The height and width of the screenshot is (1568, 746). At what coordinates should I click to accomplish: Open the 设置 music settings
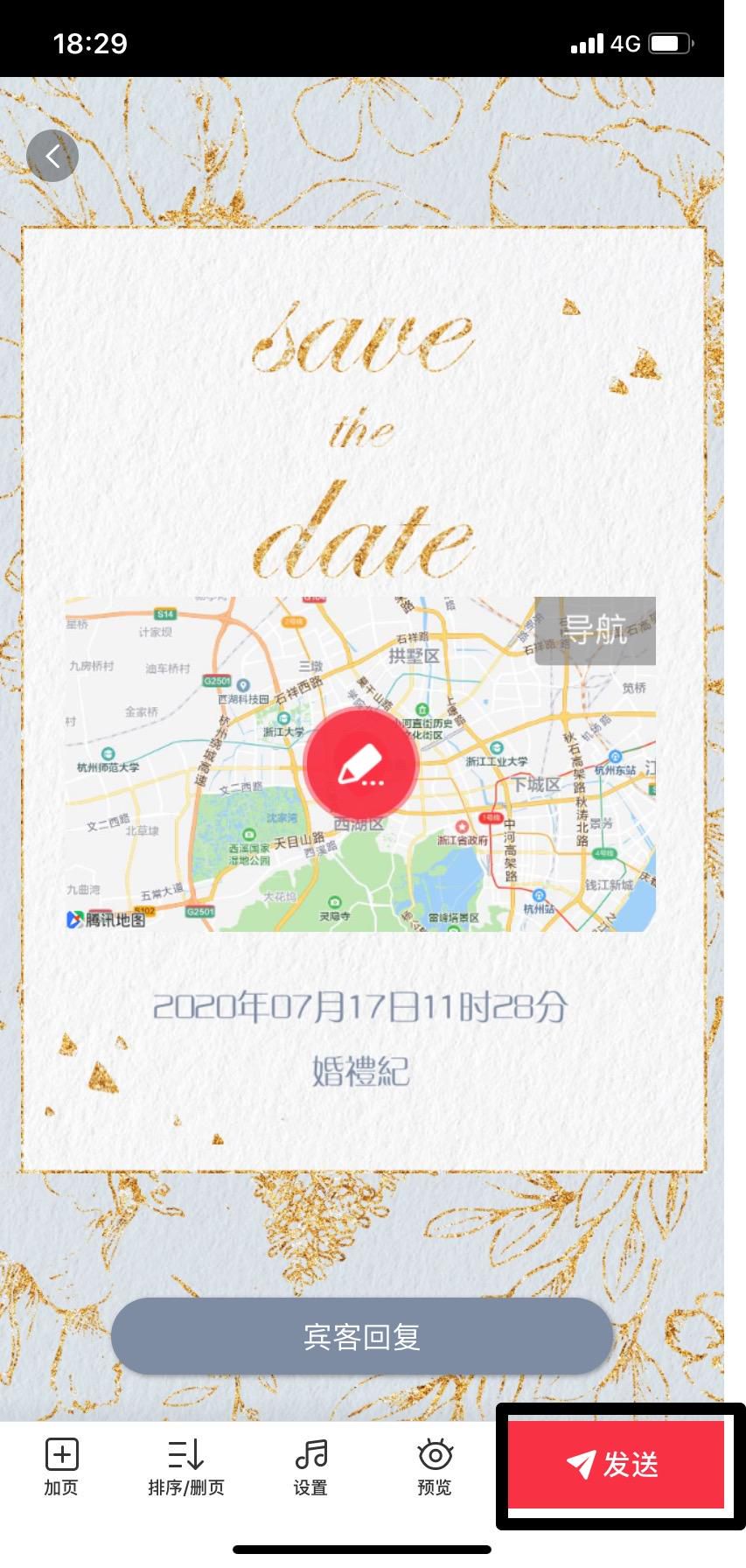click(x=310, y=1467)
